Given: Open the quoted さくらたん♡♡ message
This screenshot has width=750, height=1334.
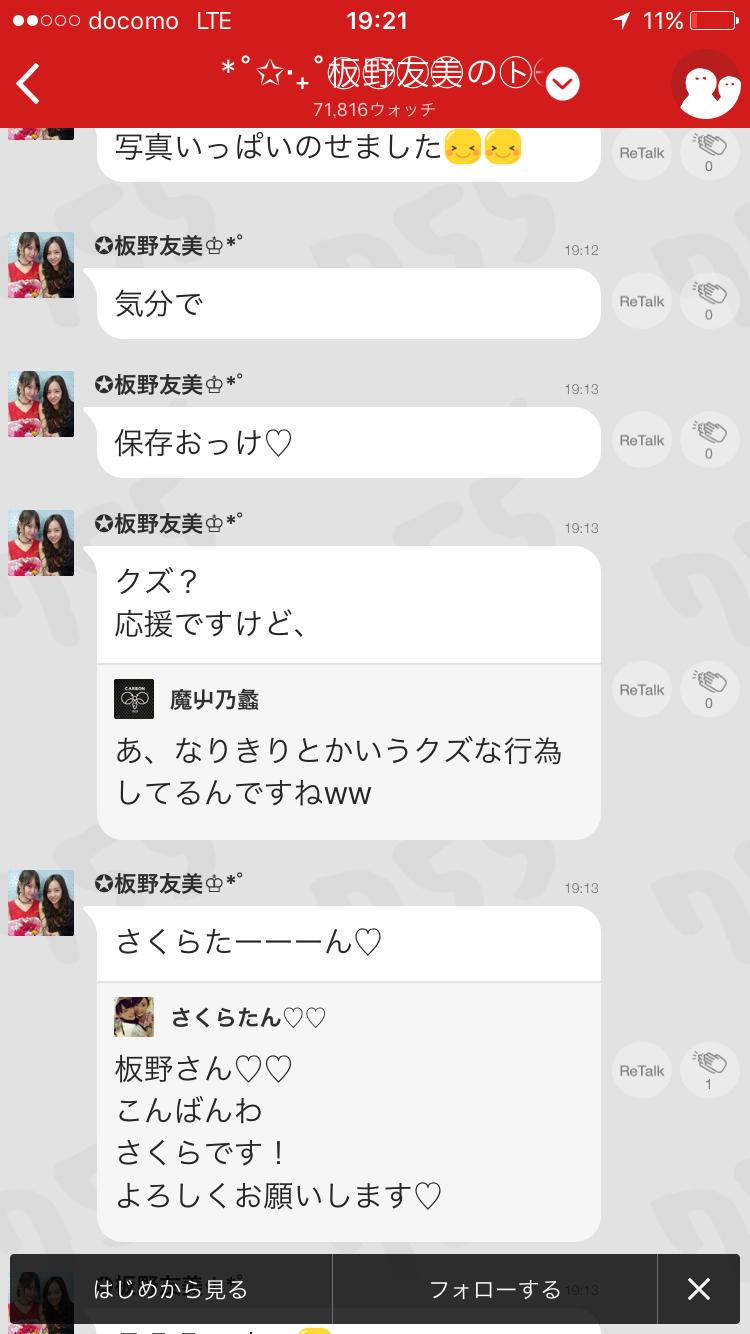Looking at the screenshot, I should point(348,1110).
